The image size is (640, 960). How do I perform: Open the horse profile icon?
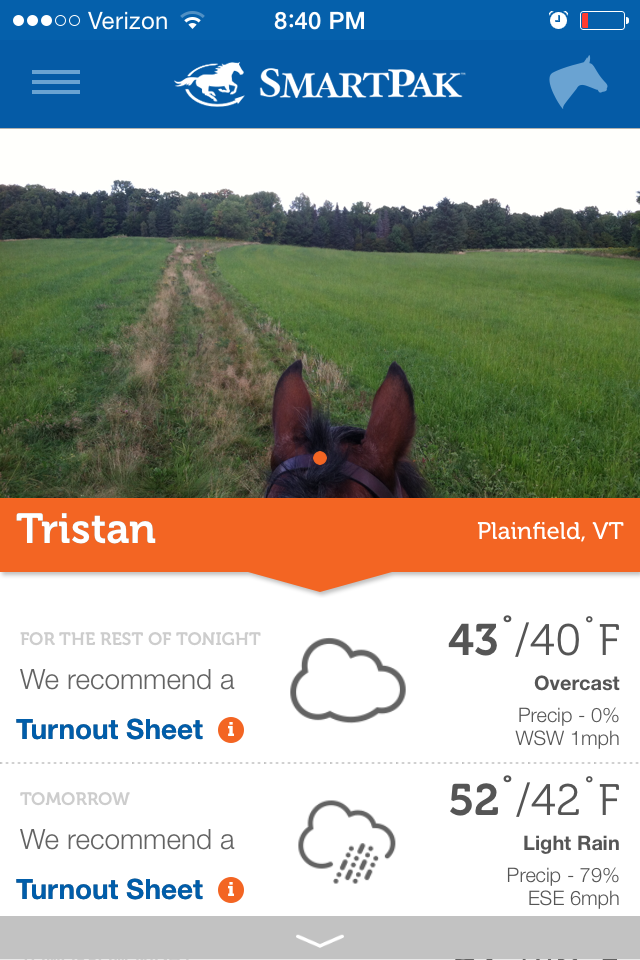578,82
